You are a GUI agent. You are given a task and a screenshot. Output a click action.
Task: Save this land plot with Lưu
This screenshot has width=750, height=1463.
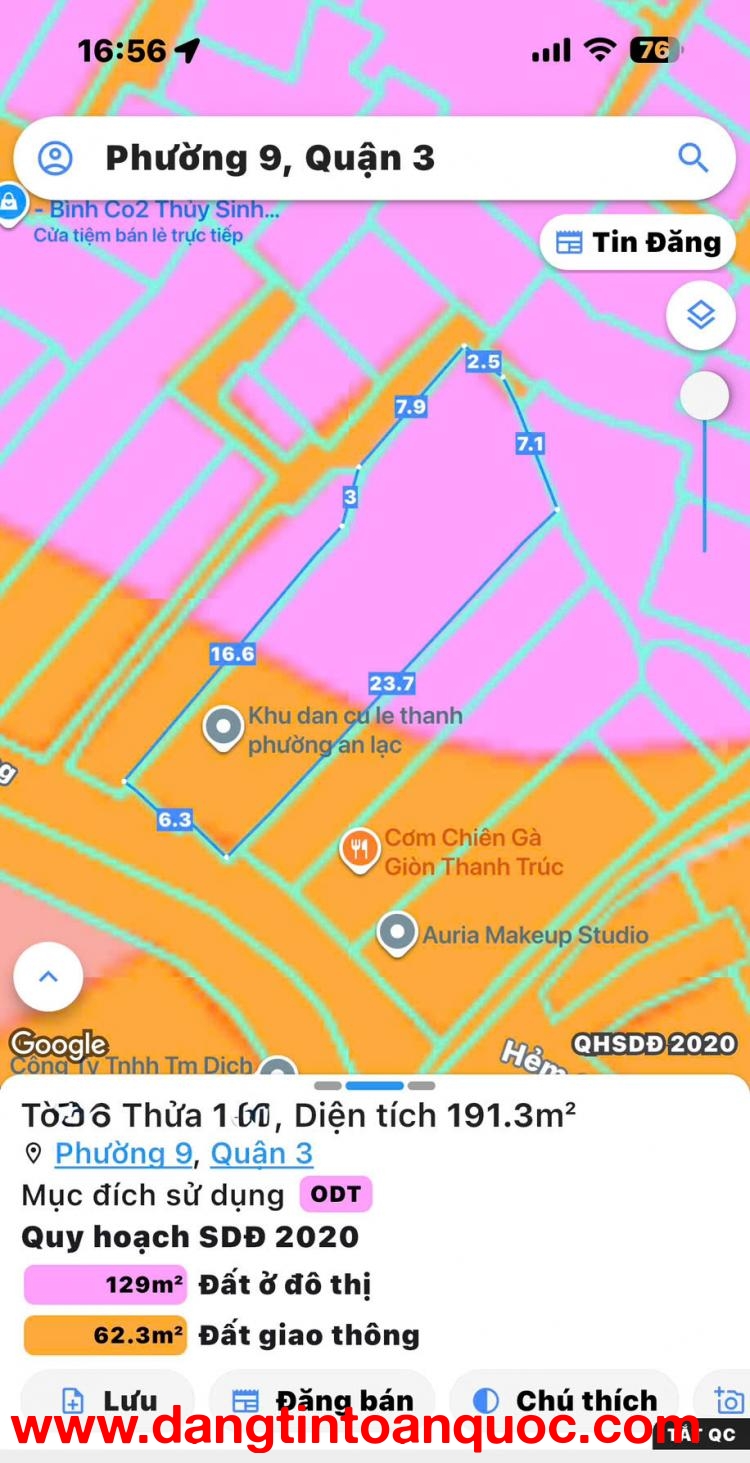(x=107, y=1399)
